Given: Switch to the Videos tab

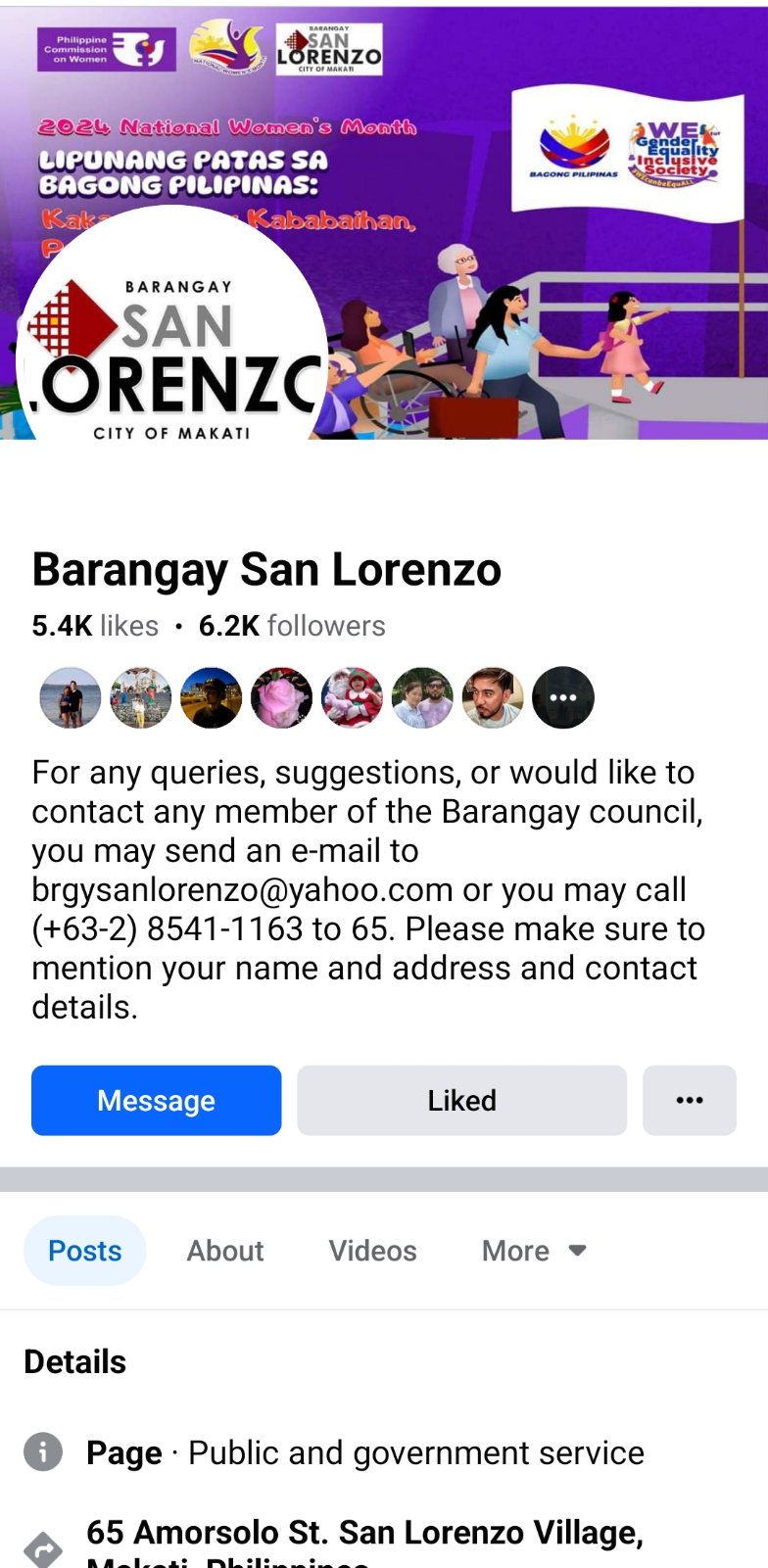Looking at the screenshot, I should 372,1250.
